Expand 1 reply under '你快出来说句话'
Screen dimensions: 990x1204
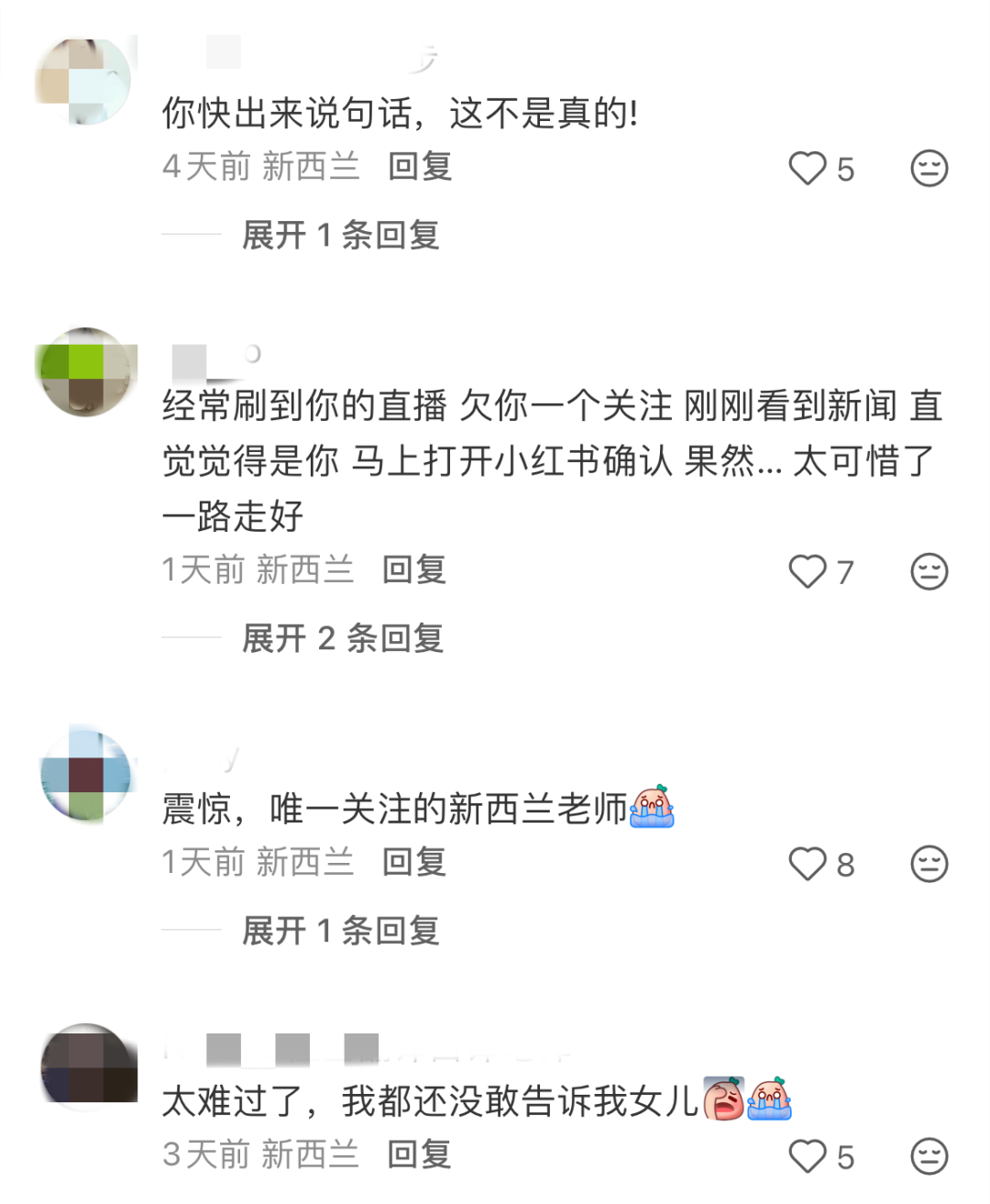[340, 236]
